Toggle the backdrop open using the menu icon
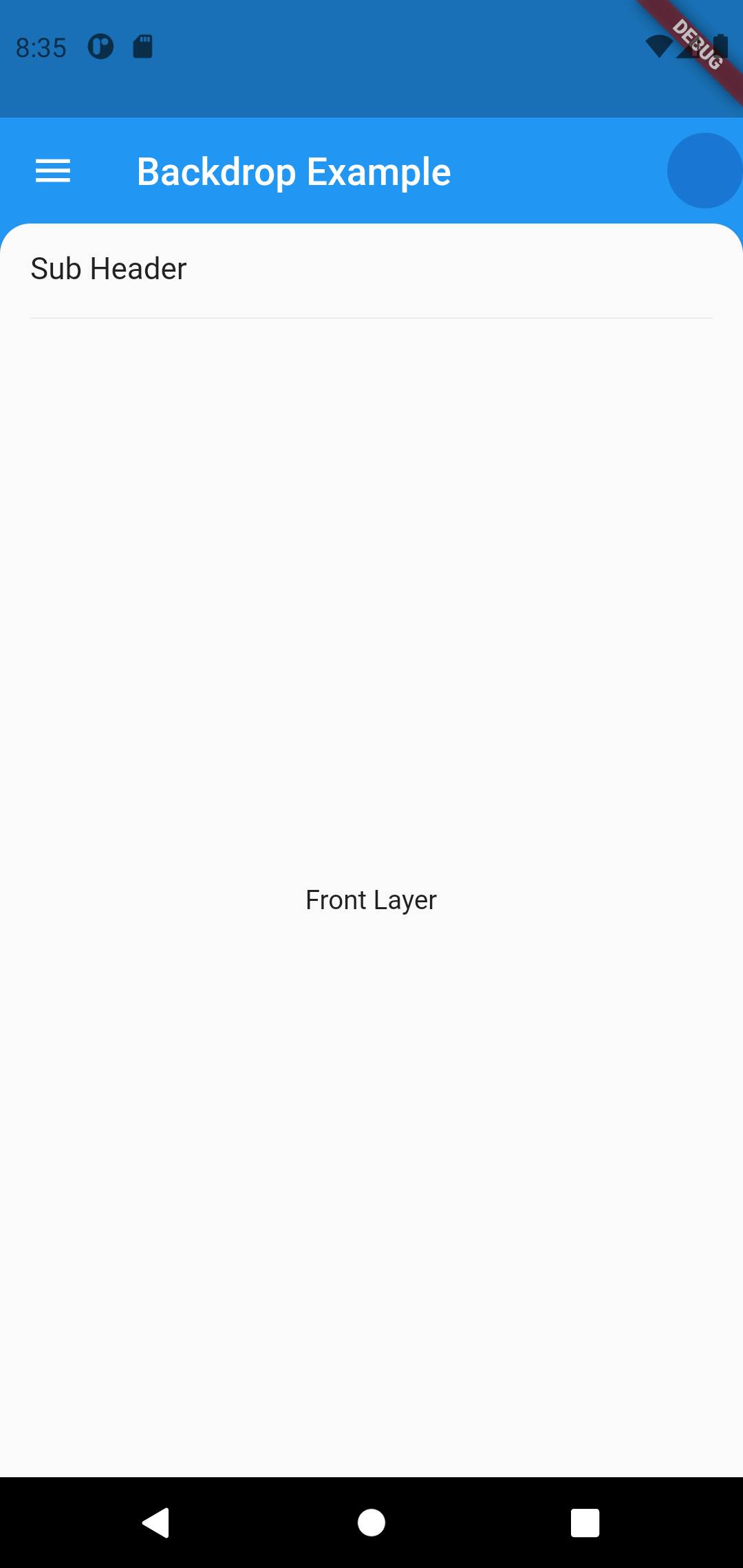 52,171
